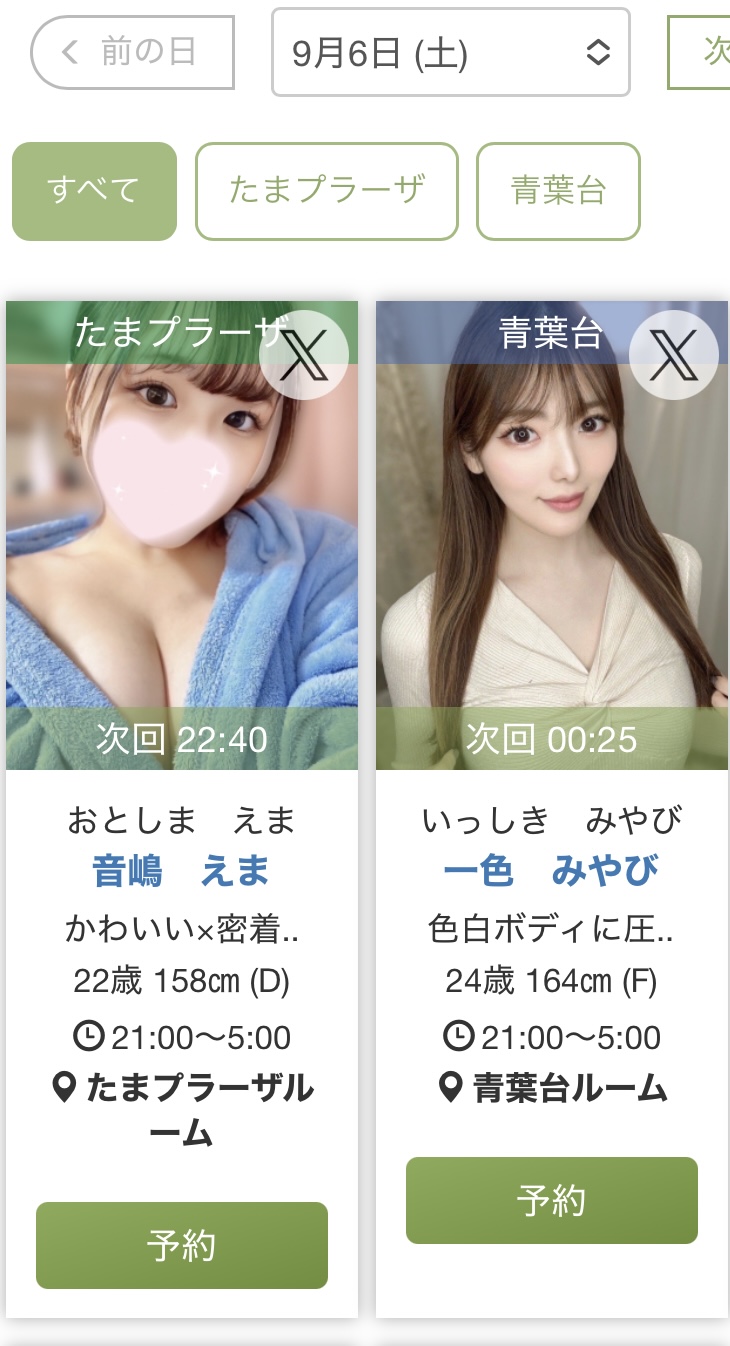Screen dimensions: 730x1346
Task: Open 音嶋 えま's X profile icon
Action: click(x=304, y=355)
